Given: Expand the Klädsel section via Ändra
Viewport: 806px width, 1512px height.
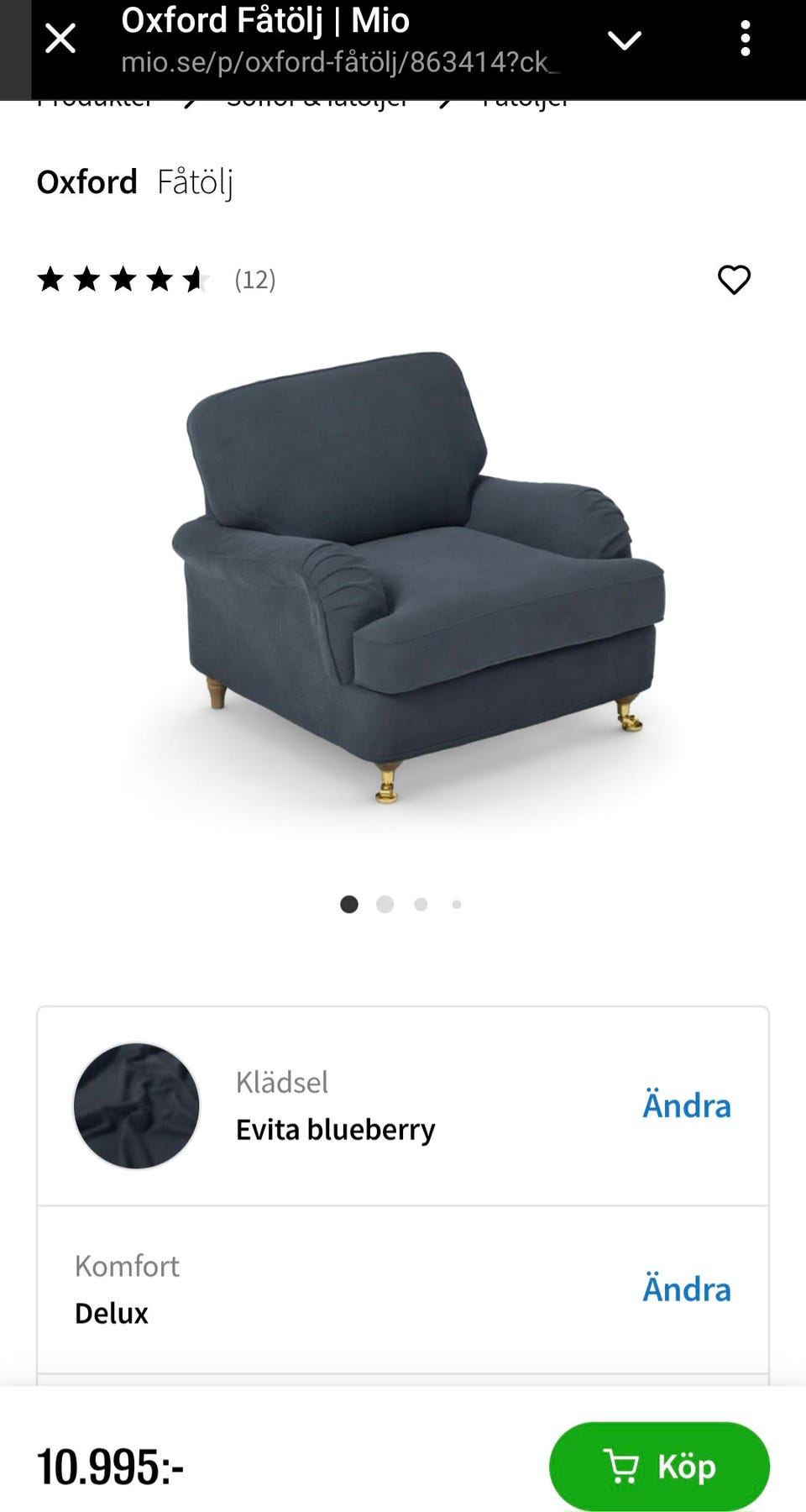Looking at the screenshot, I should pyautogui.click(x=687, y=1105).
